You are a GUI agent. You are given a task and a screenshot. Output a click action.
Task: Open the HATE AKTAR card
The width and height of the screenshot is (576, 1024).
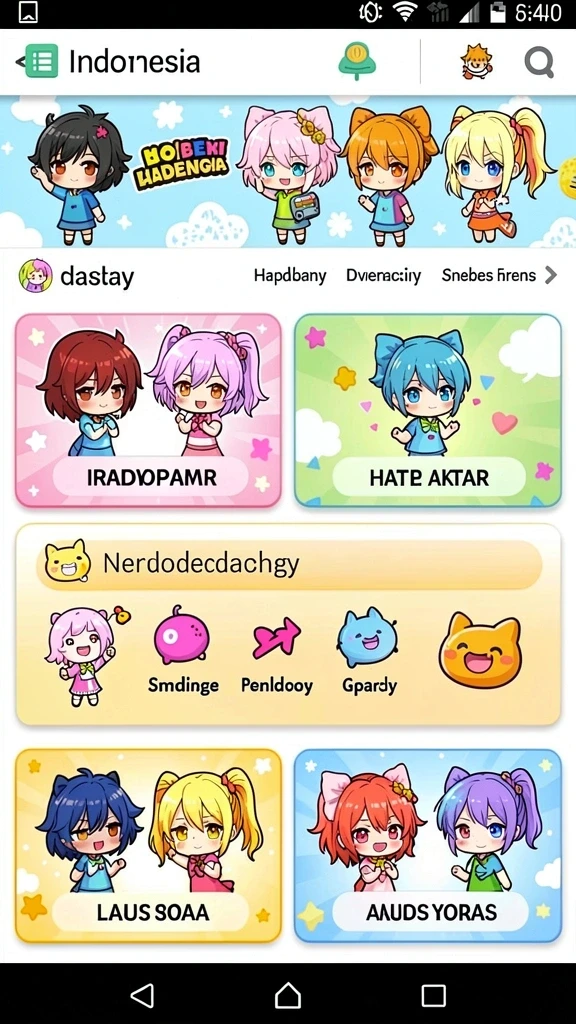point(428,410)
